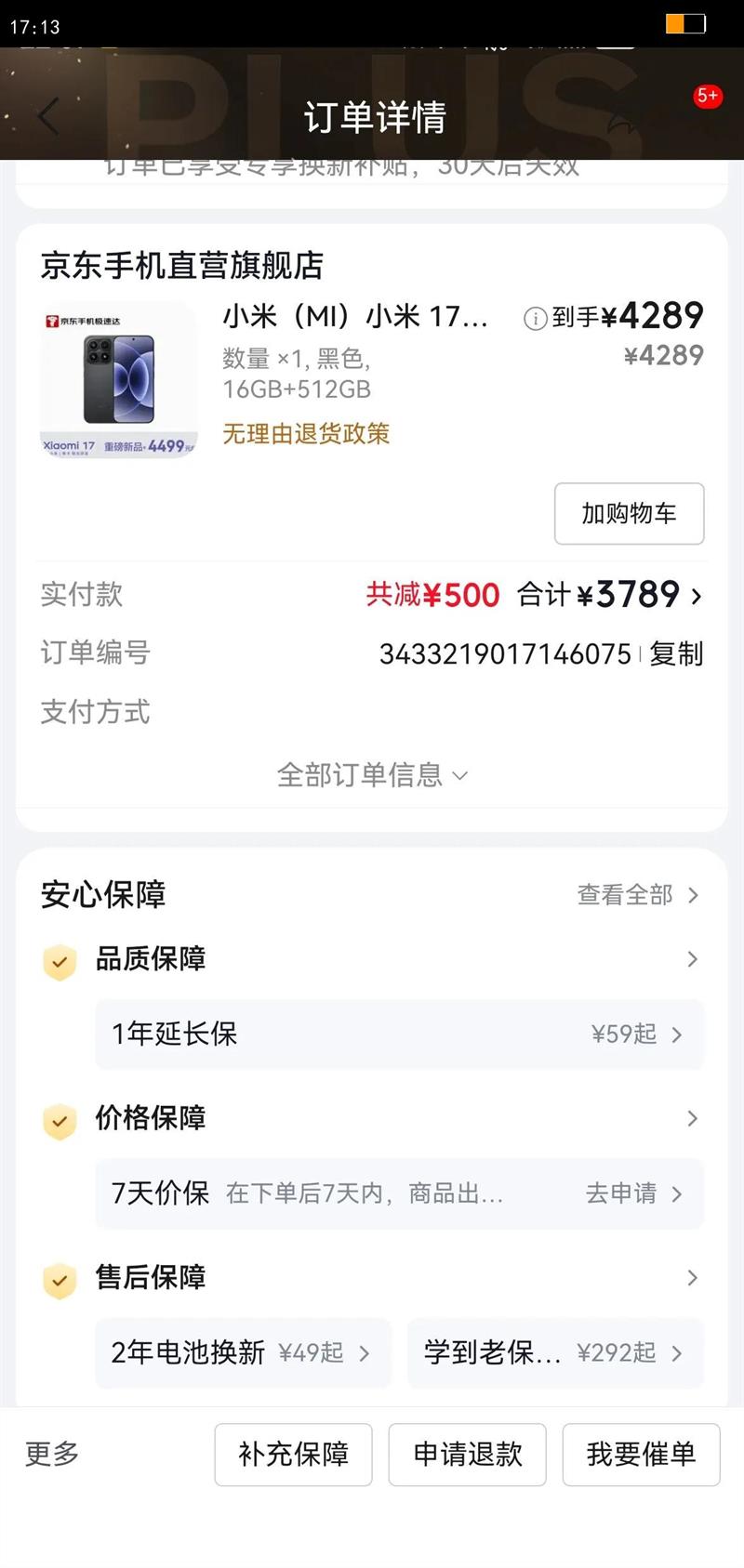Tap 申请退款 to request a refund
This screenshot has width=744, height=1568.
pyautogui.click(x=467, y=1455)
